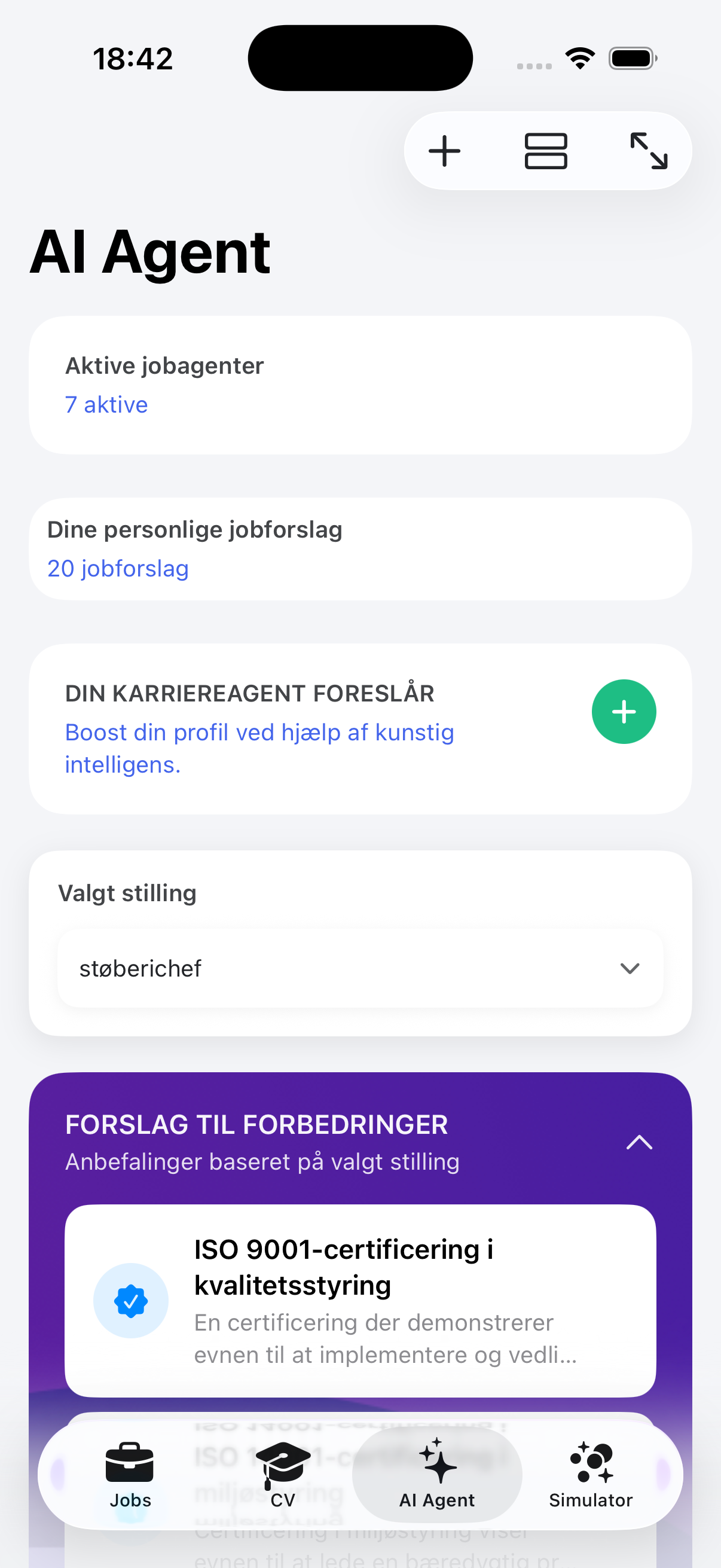View the 20 jobforslag card

(x=360, y=549)
